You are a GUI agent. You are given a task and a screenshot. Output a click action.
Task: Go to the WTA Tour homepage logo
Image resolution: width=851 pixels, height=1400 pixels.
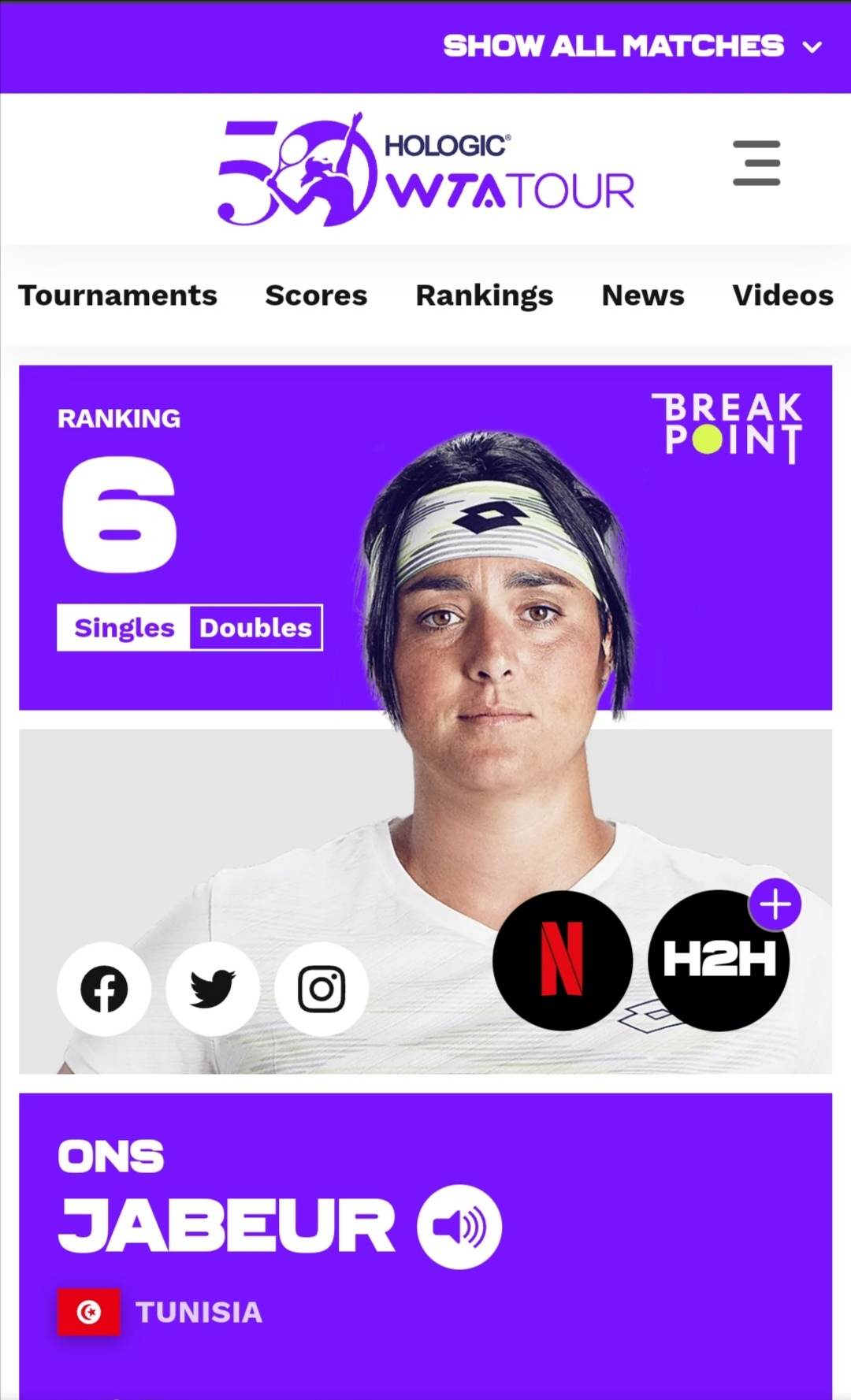[425, 169]
